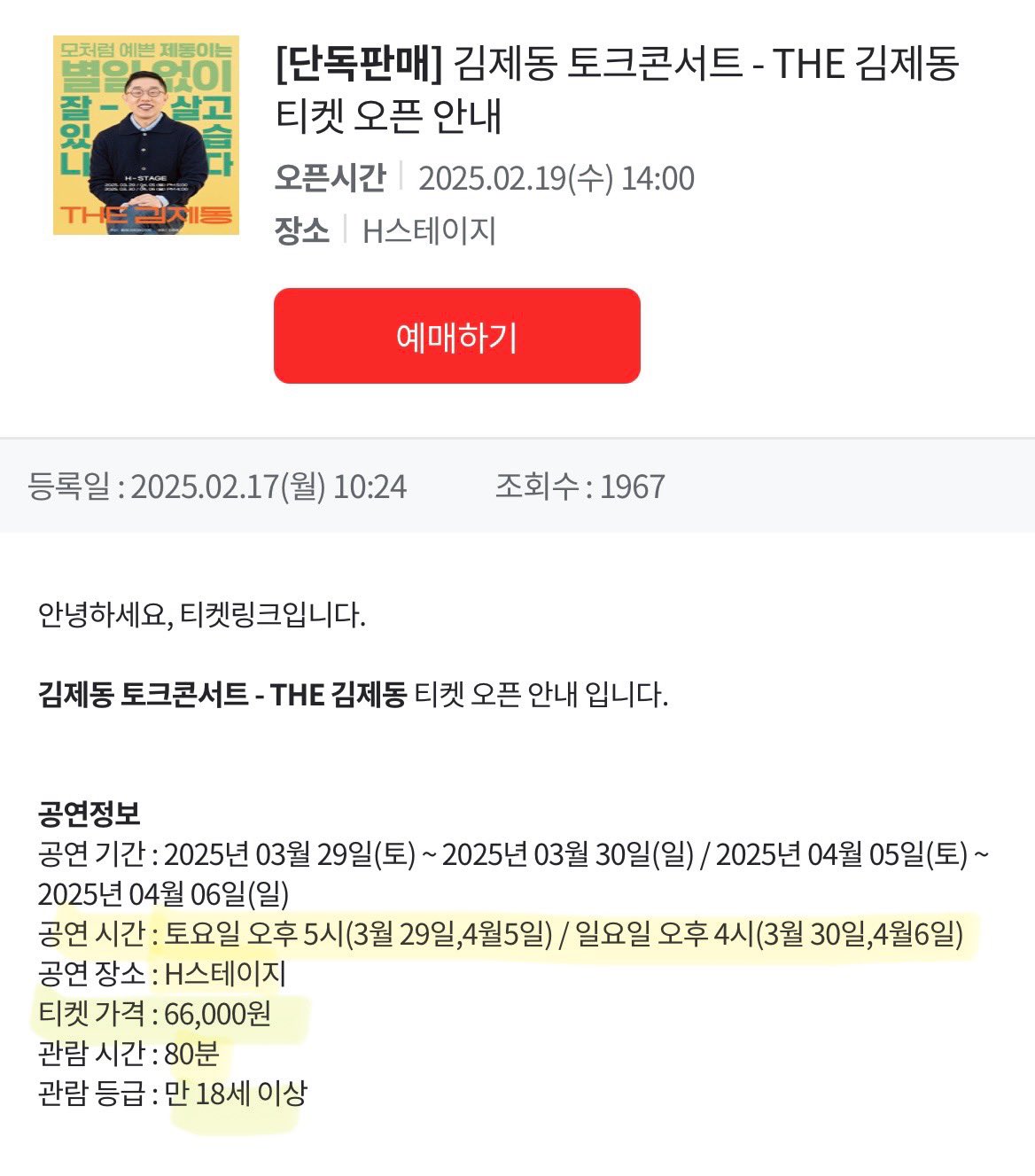Open the THE 김제동 poster thumbnail
Viewport: 1035px width, 1176px height.
(146, 136)
